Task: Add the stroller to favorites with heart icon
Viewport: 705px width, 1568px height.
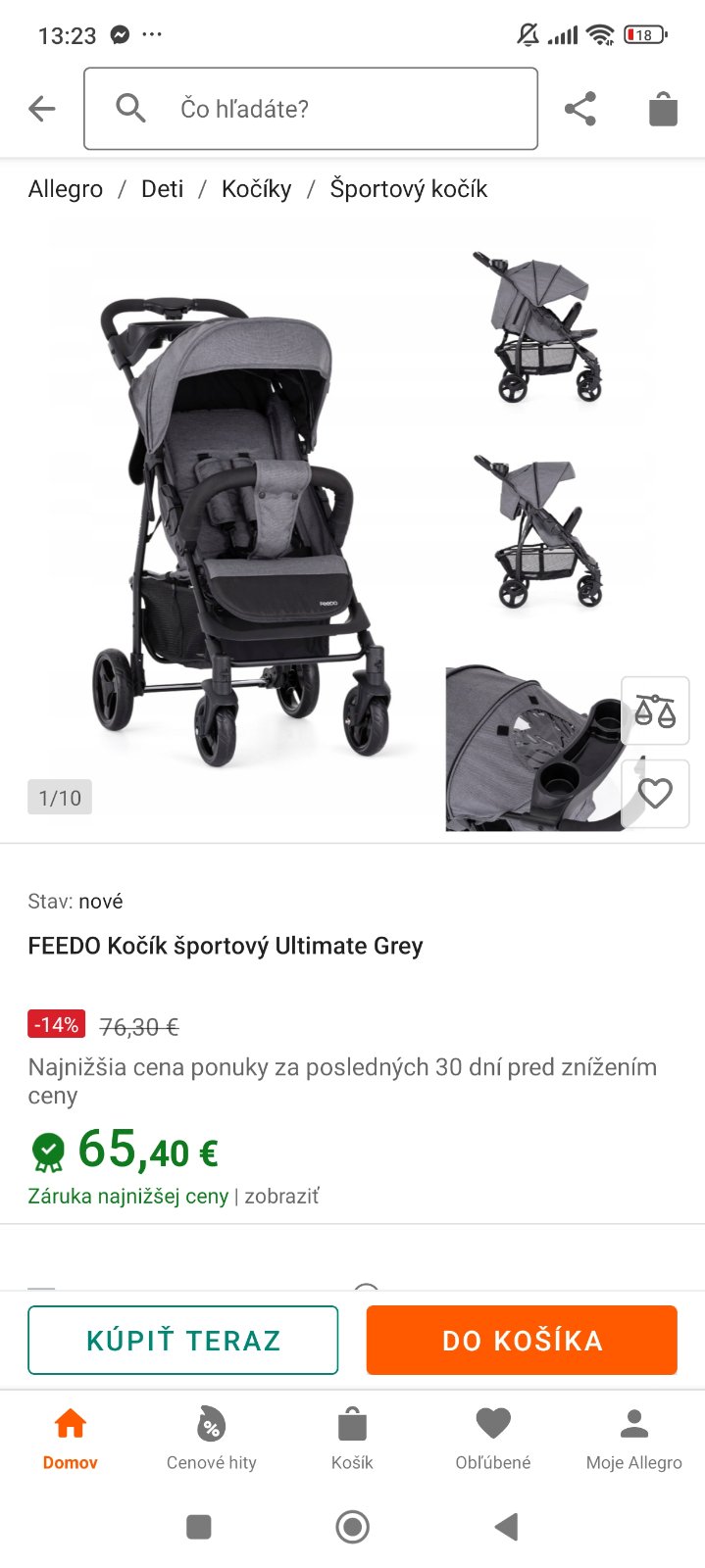Action: pyautogui.click(x=655, y=793)
